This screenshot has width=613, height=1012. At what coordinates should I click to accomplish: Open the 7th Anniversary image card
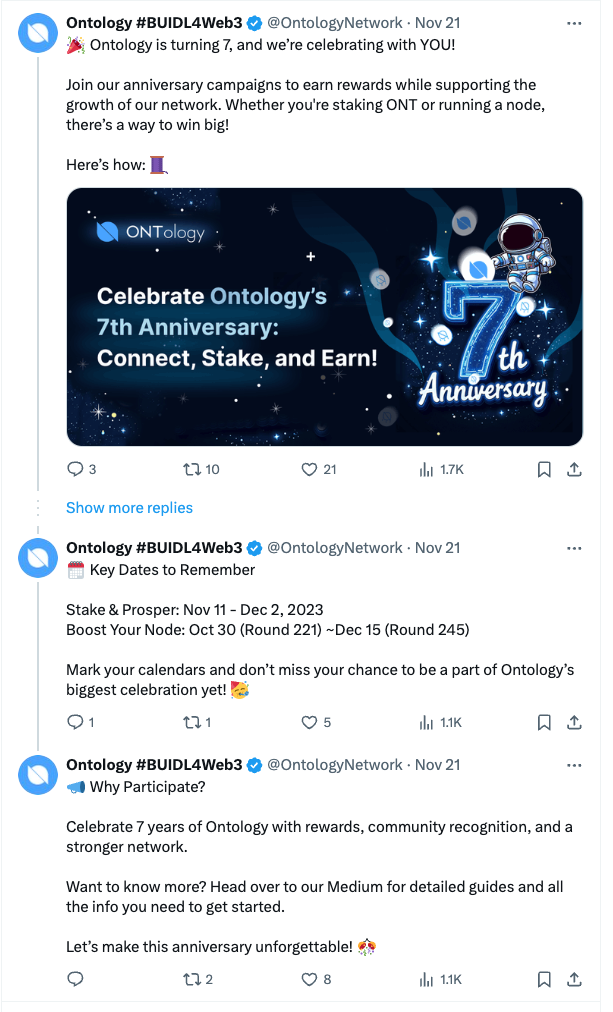click(x=324, y=316)
